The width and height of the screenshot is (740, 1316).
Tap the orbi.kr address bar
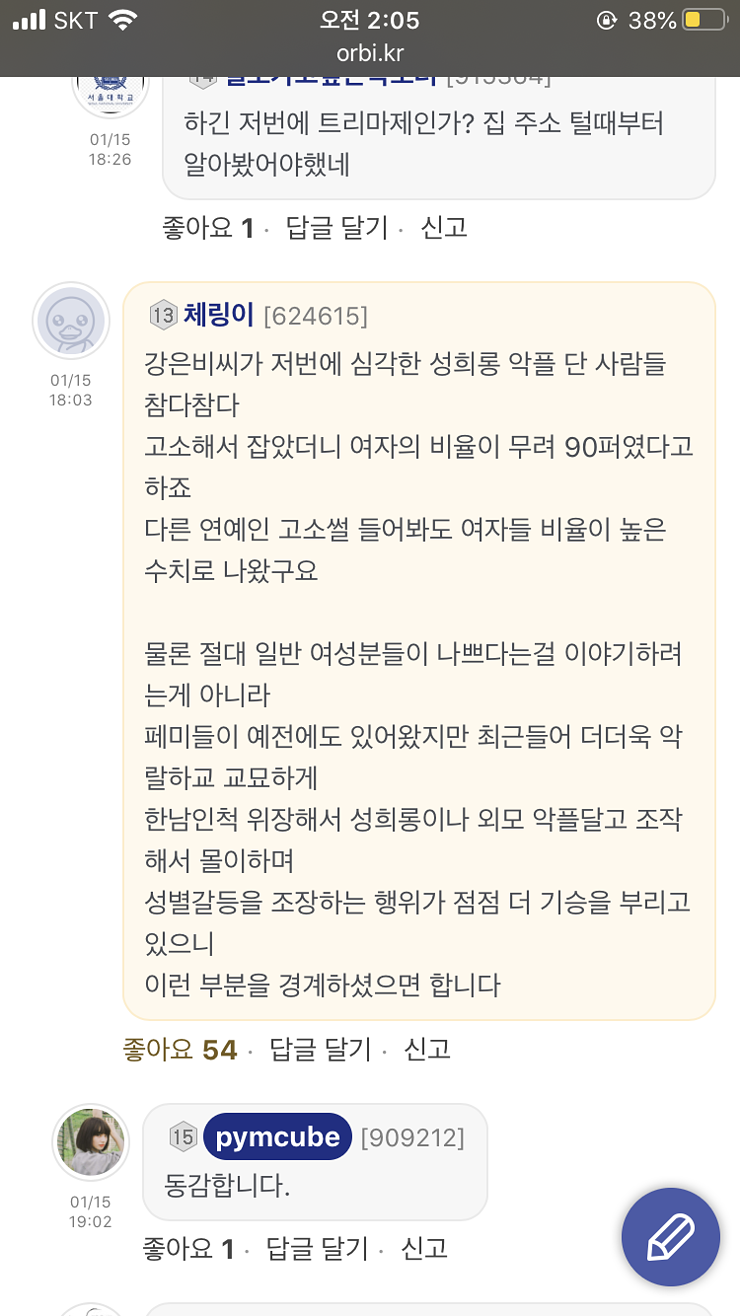pos(370,53)
